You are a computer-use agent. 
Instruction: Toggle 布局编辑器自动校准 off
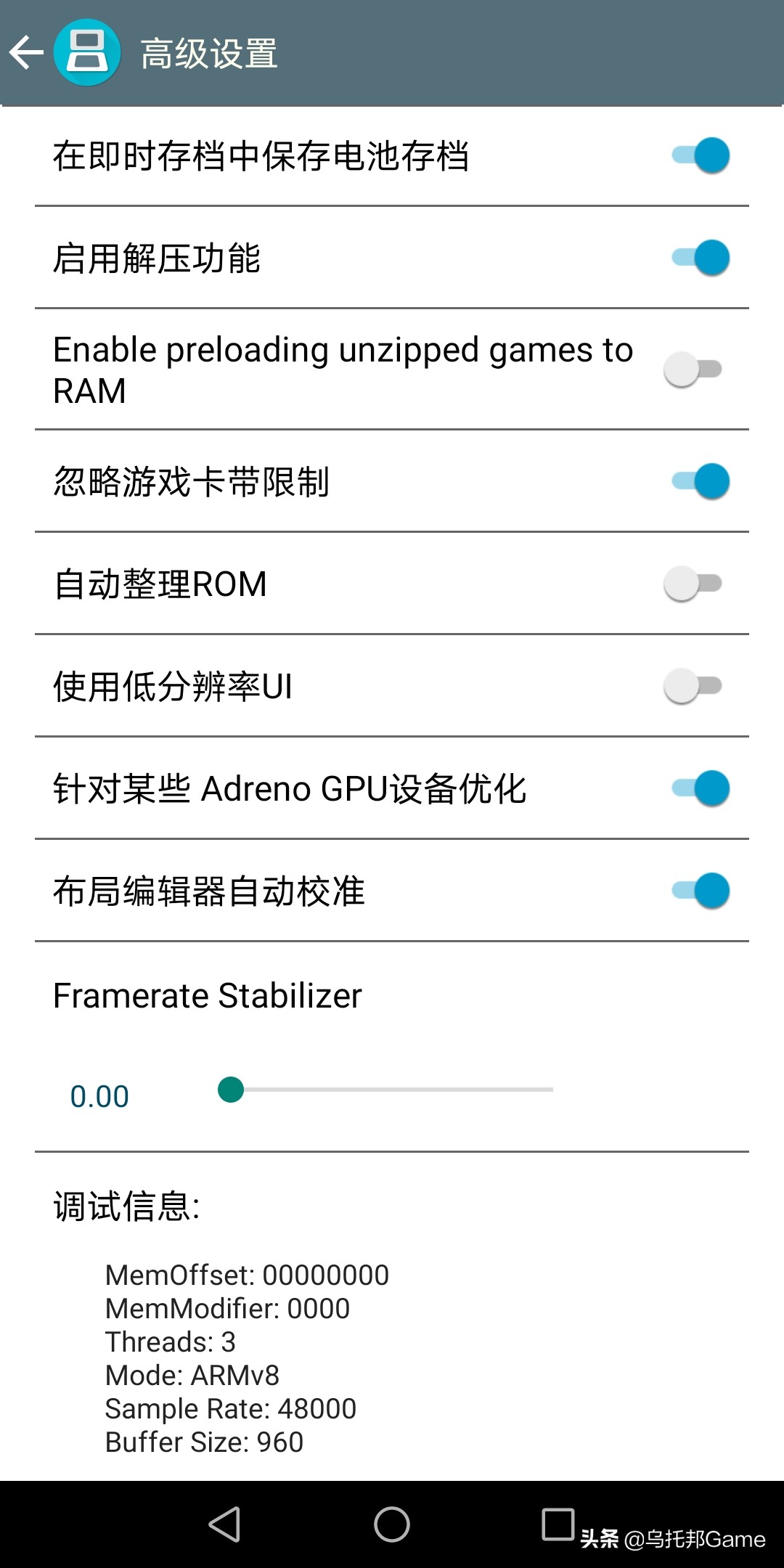click(x=699, y=889)
